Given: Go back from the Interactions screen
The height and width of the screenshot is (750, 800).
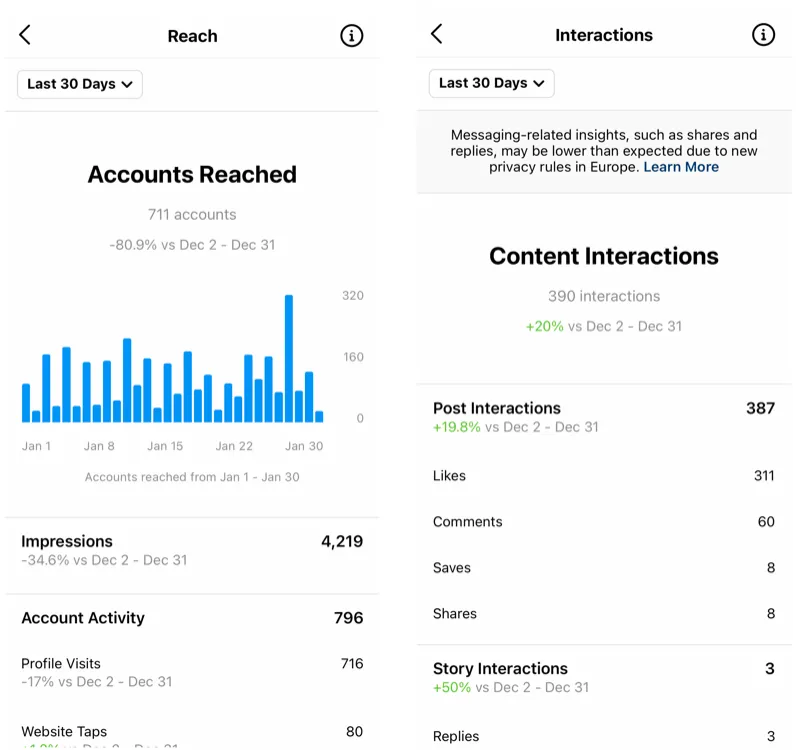Looking at the screenshot, I should [x=437, y=34].
